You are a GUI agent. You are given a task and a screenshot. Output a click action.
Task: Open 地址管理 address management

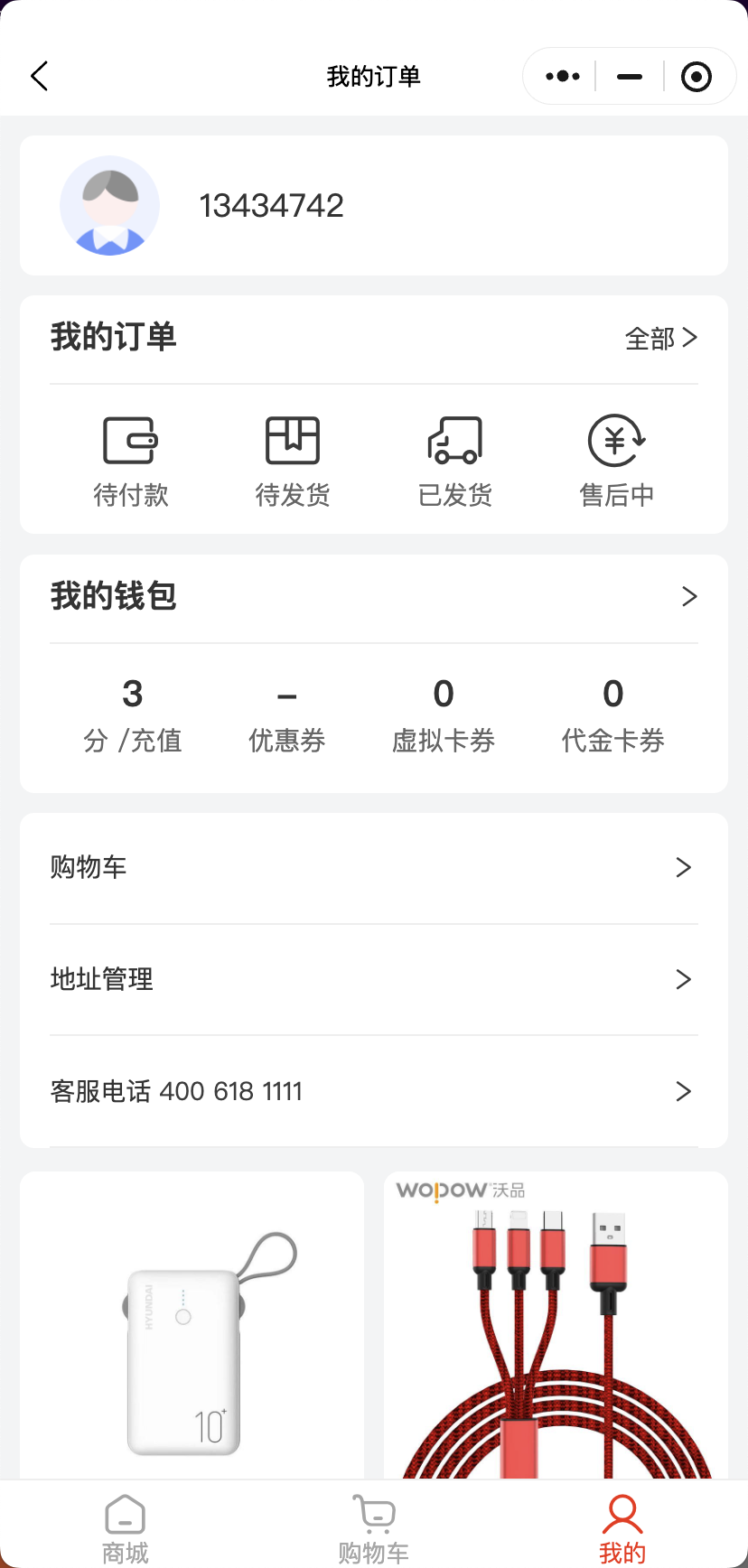tap(373, 979)
